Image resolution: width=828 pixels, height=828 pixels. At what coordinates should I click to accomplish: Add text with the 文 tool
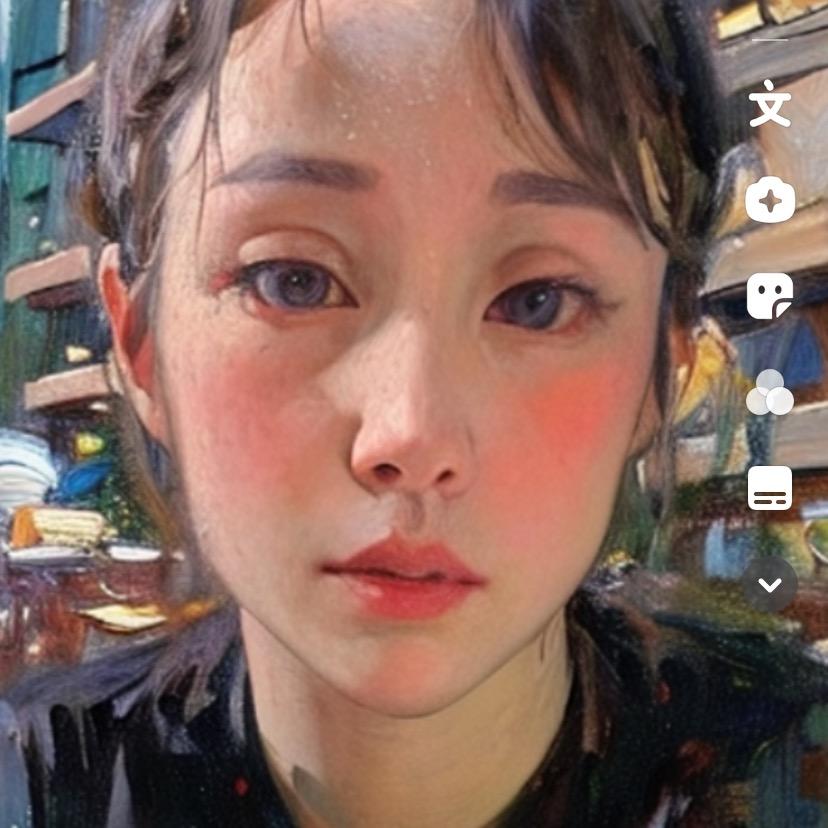point(770,104)
